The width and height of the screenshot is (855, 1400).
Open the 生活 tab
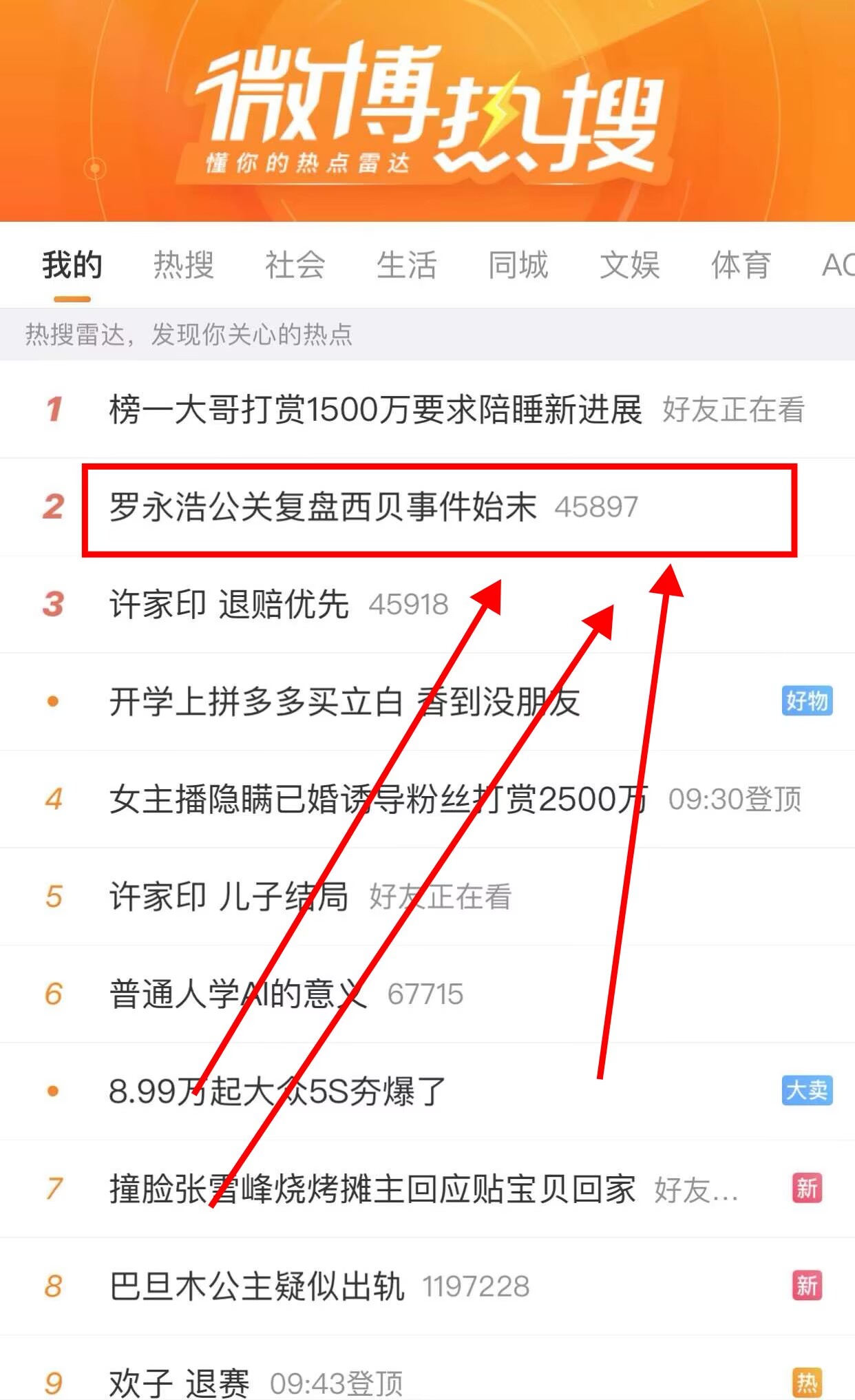click(407, 265)
